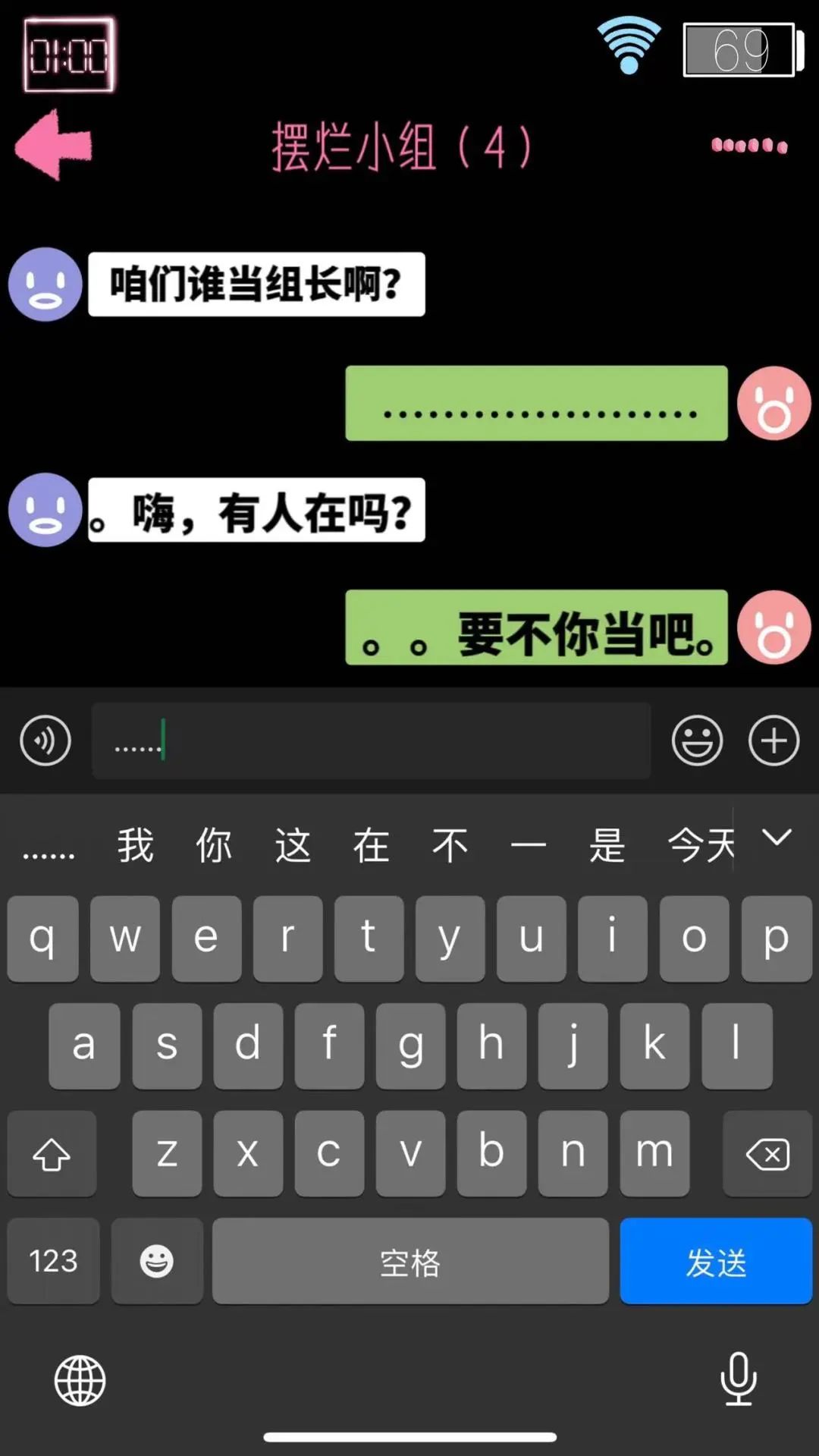Send the message with 发送
819x1456 pixels.
716,1261
